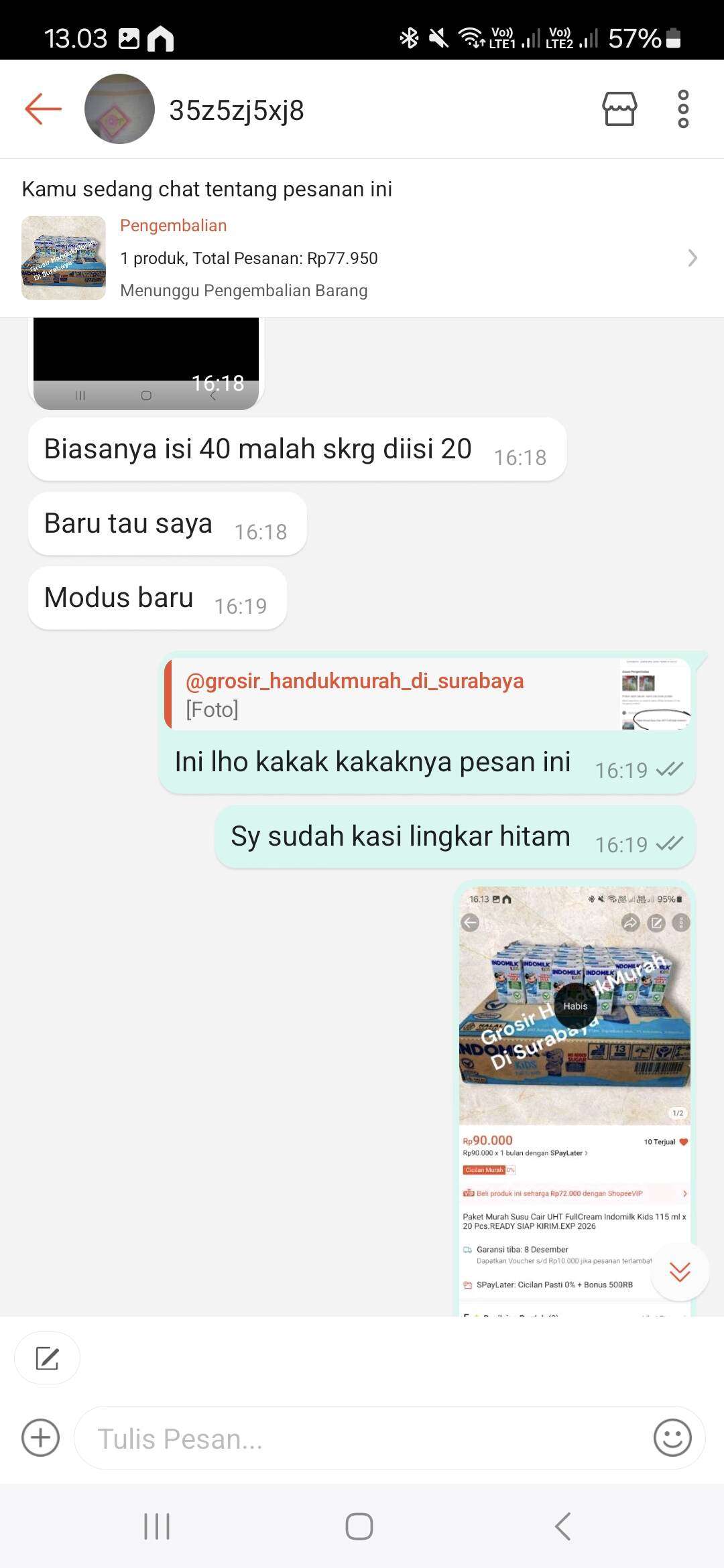Go to the phone home screen
Viewport: 724px width, 1568px height.
click(359, 1527)
